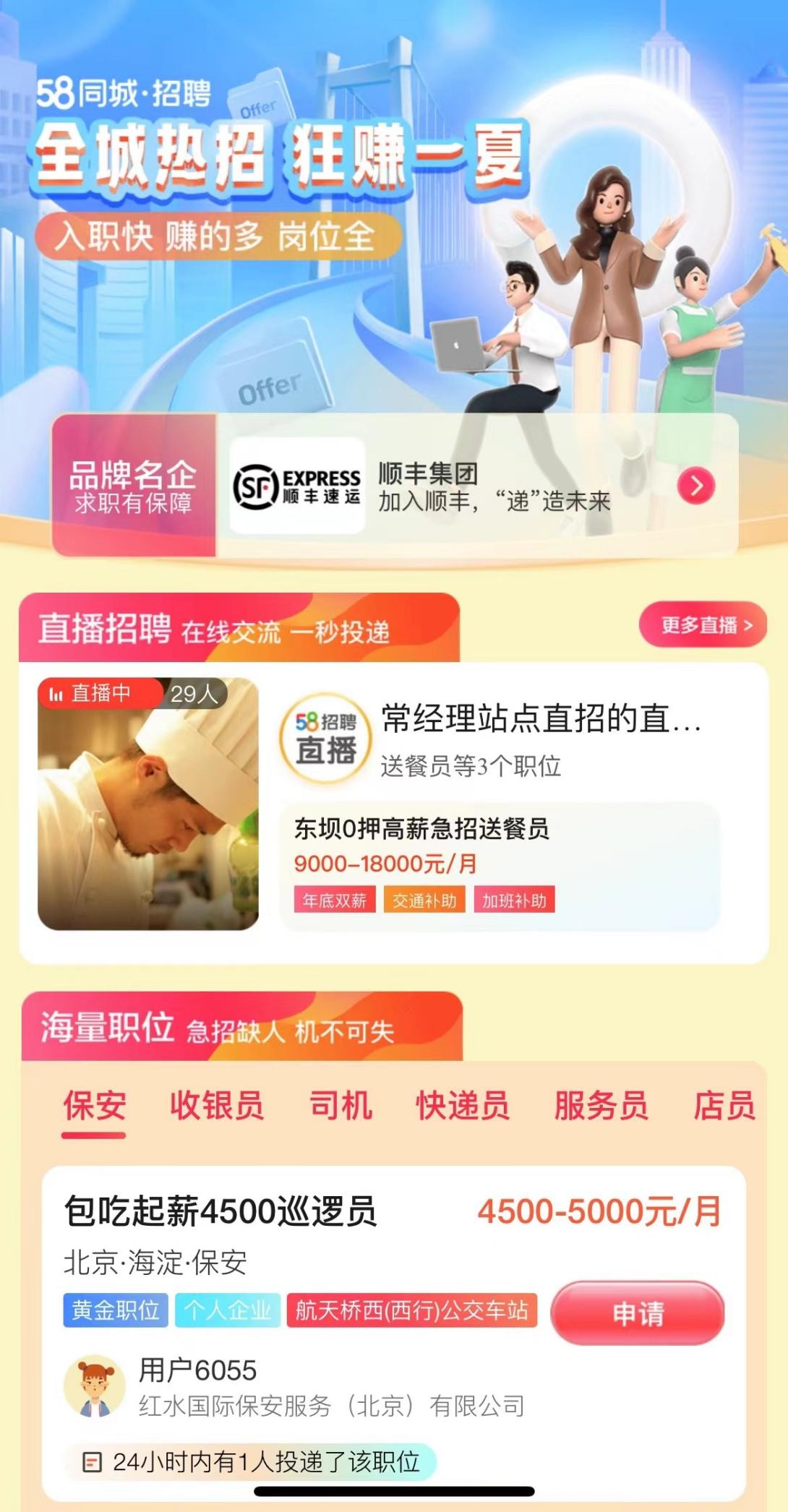Screen dimensions: 788x1512
Task: Open 东坝0押高薪急招送餐员 job card
Action: tap(499, 864)
